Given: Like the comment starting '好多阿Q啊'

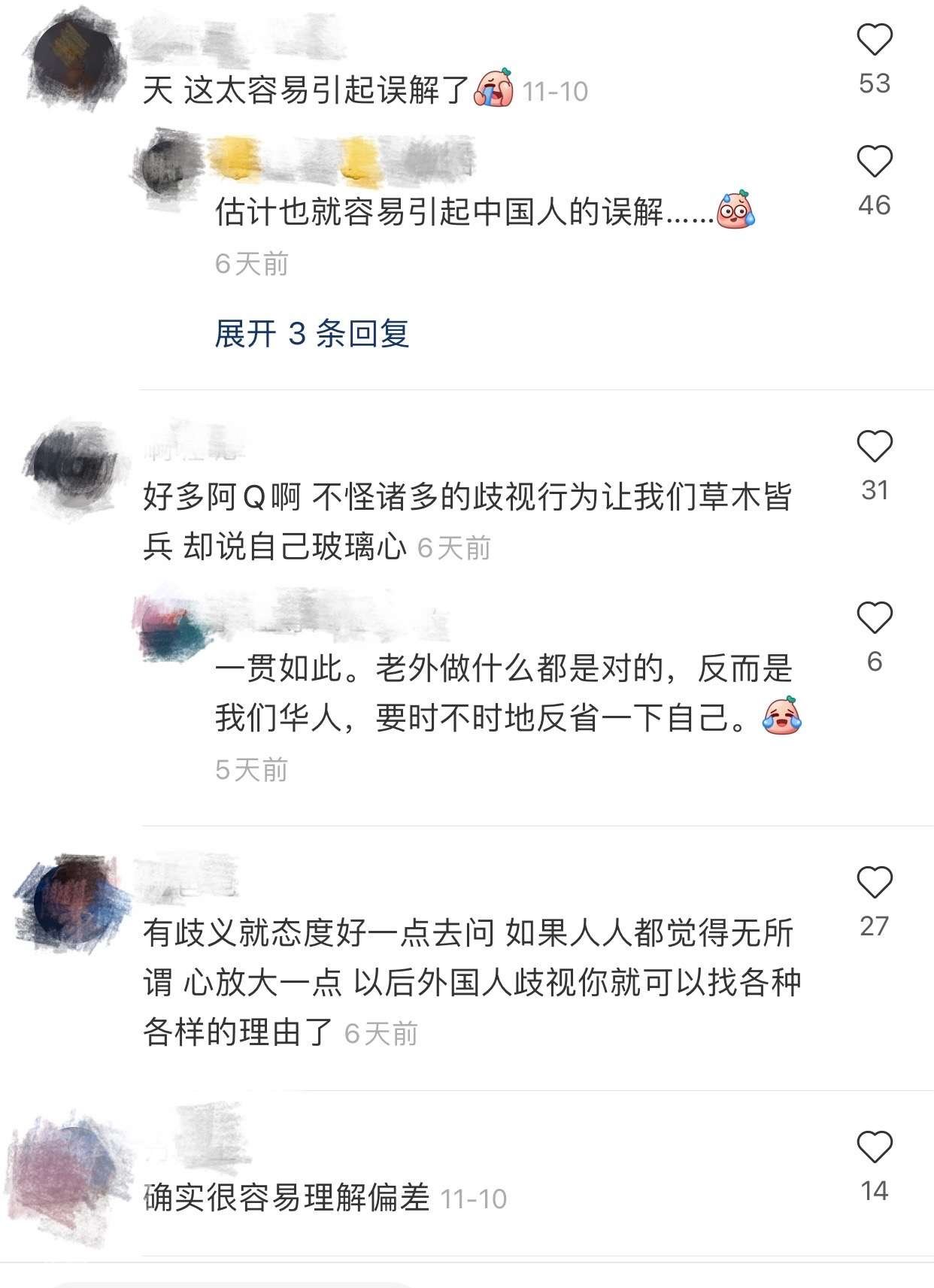Looking at the screenshot, I should pos(874,447).
